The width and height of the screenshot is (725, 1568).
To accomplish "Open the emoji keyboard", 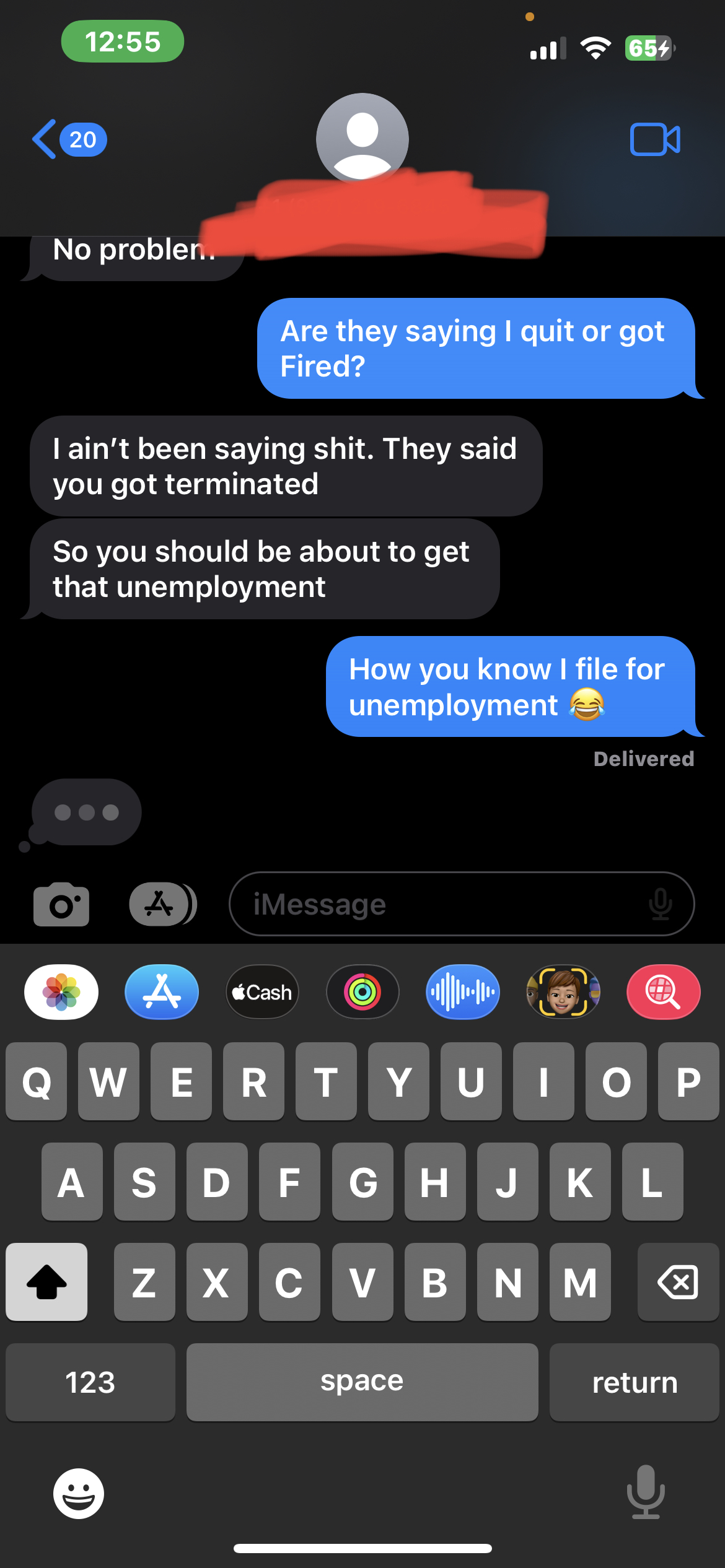I will click(79, 1493).
